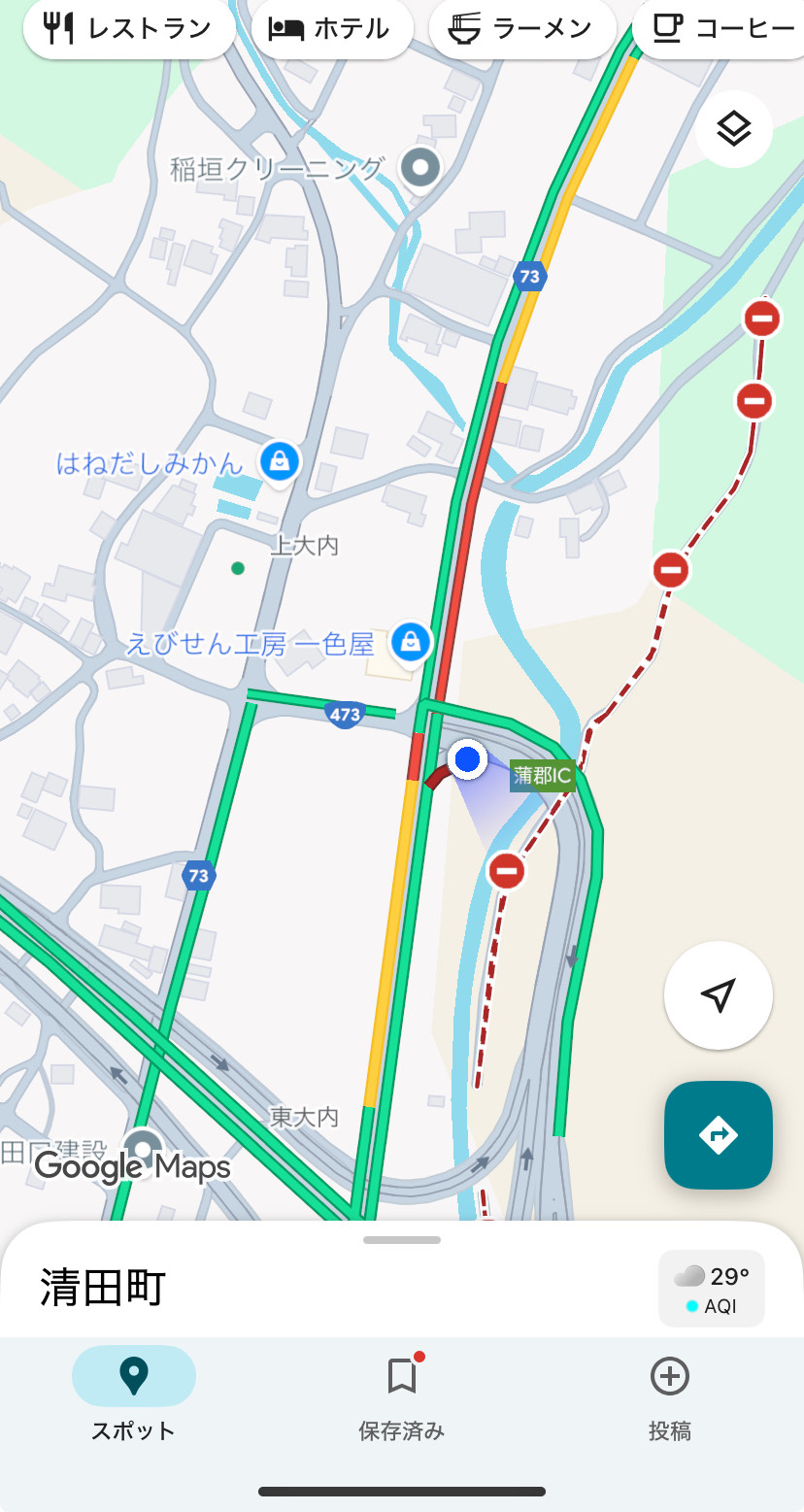Filter the map by ラーメン
This screenshot has height=1512, width=804.
[522, 29]
